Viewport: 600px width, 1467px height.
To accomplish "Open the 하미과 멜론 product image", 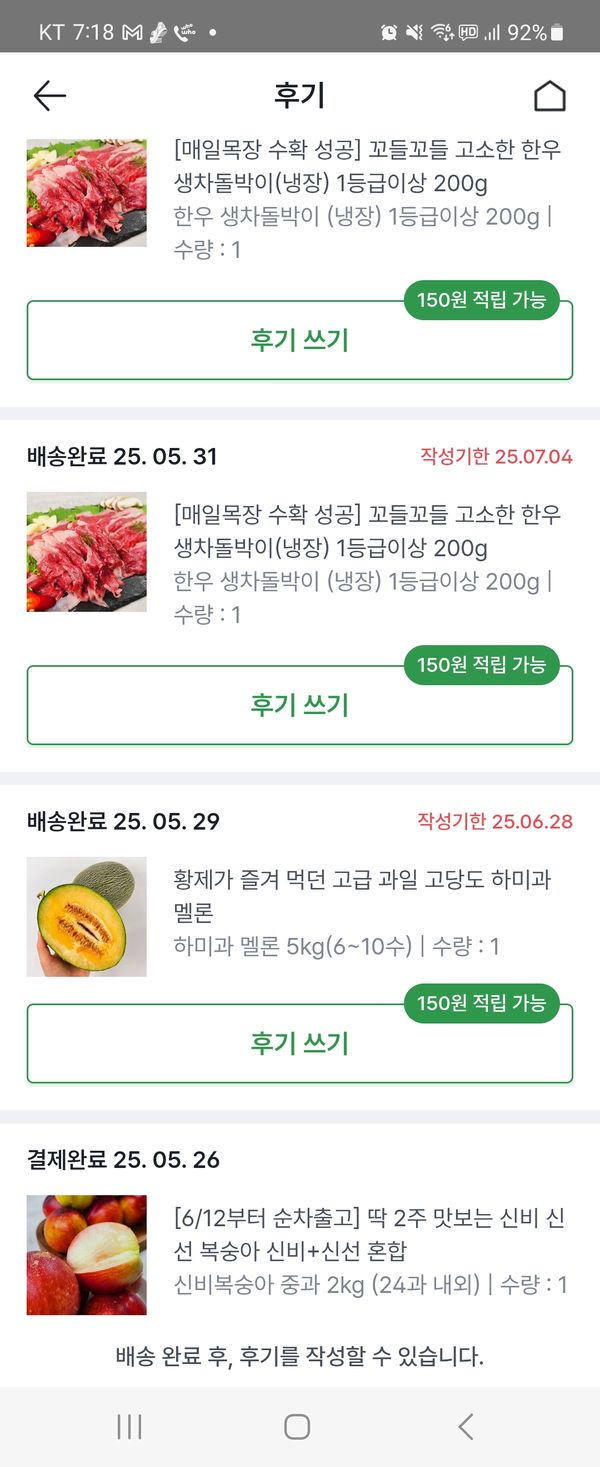I will pos(87,916).
